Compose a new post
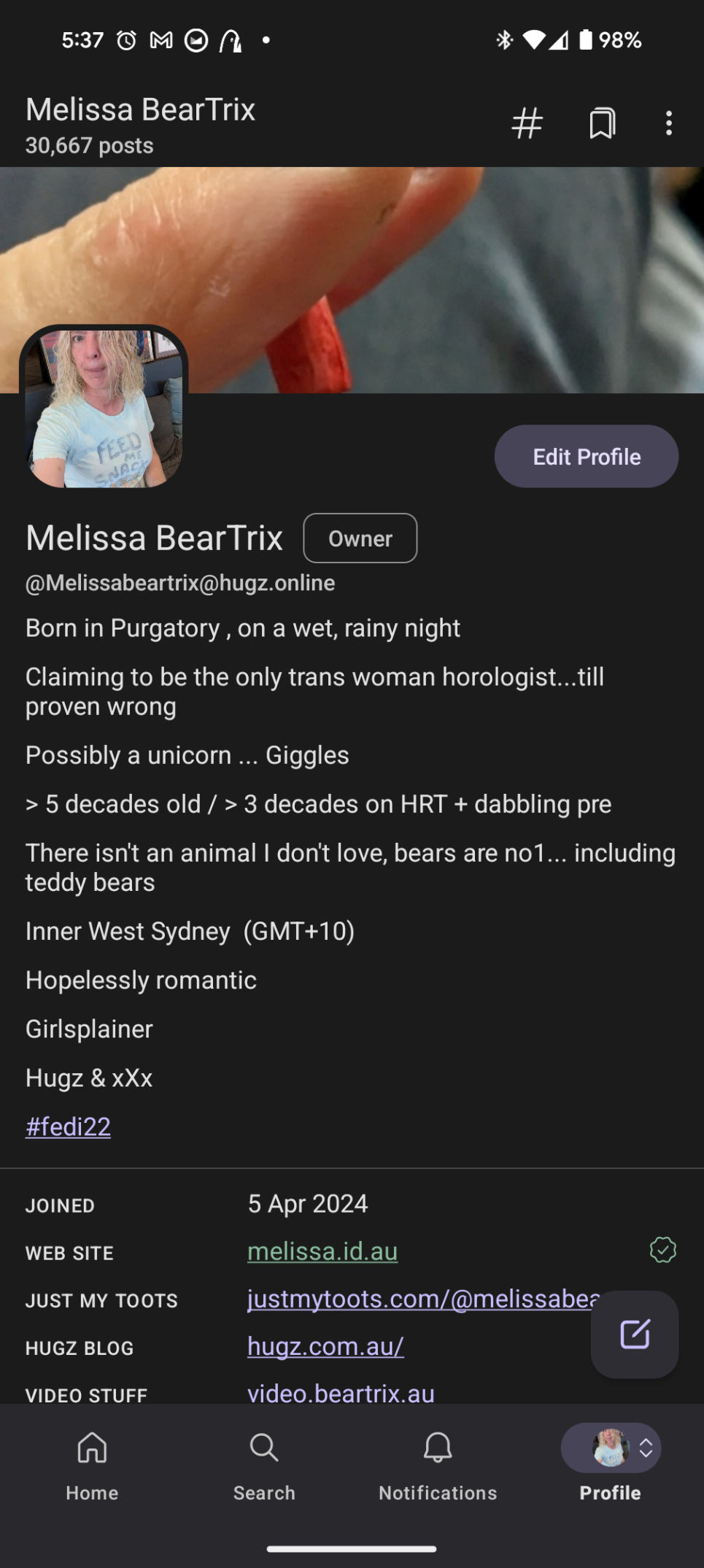704x1568 pixels. 634,1335
